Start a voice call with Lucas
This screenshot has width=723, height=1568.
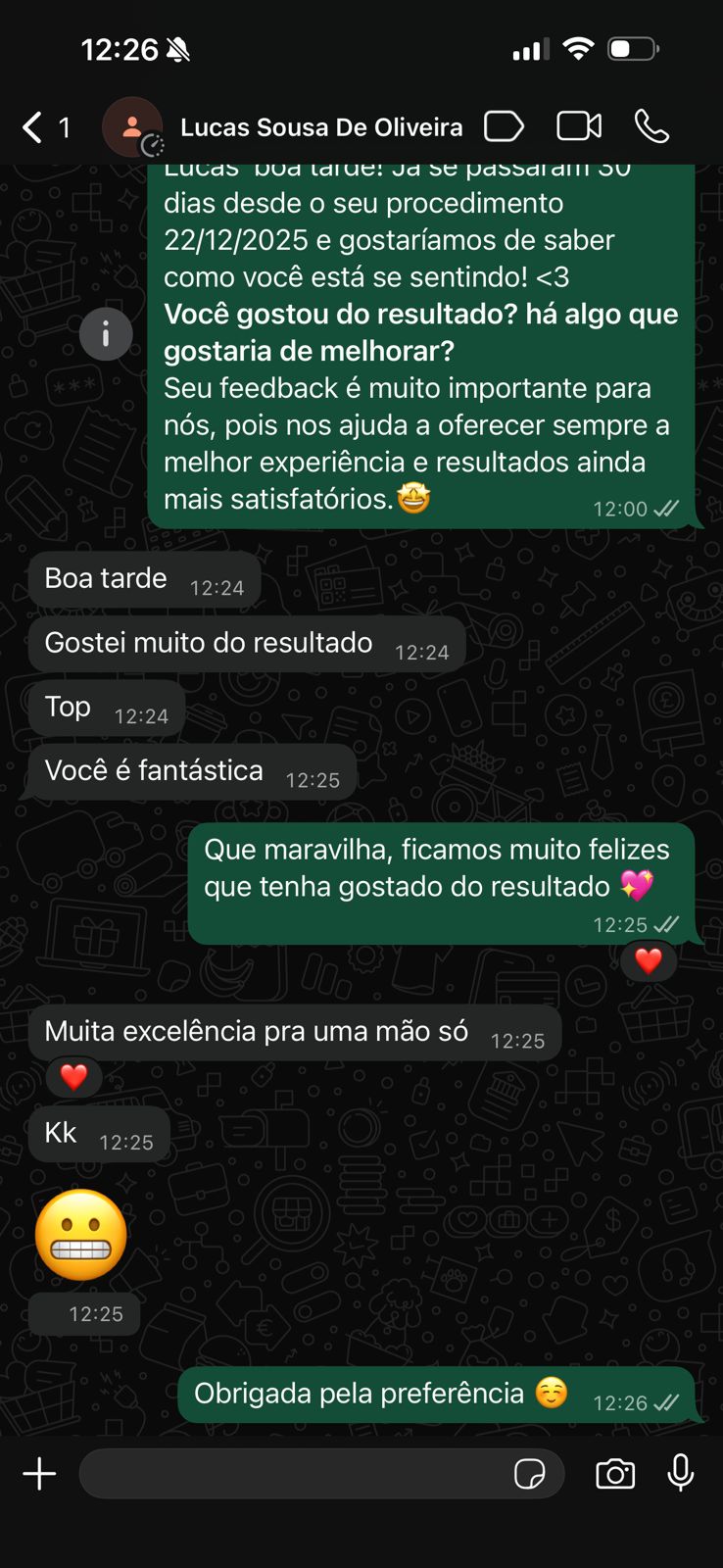[651, 126]
